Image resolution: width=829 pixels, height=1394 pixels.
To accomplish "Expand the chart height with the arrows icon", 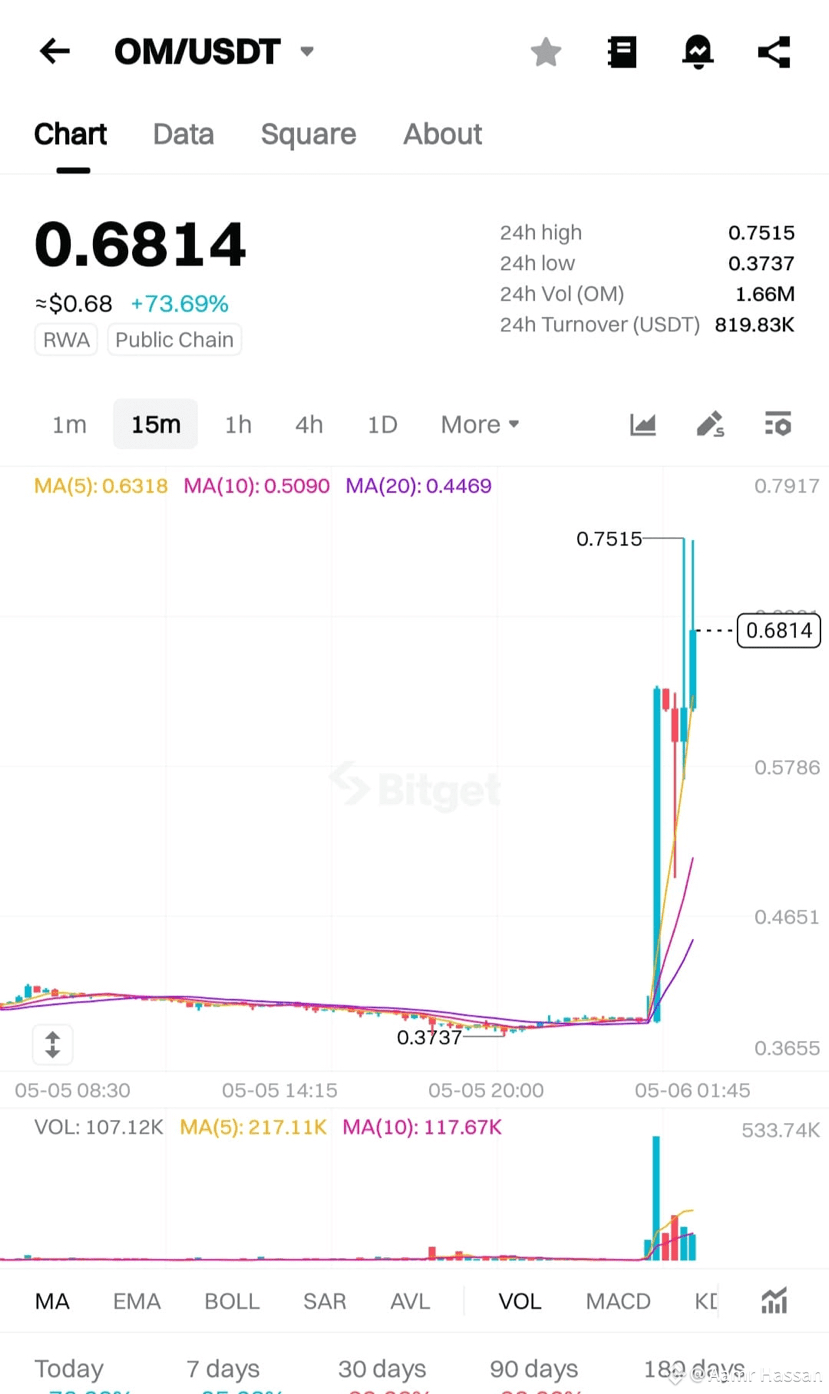I will pyautogui.click(x=53, y=1044).
